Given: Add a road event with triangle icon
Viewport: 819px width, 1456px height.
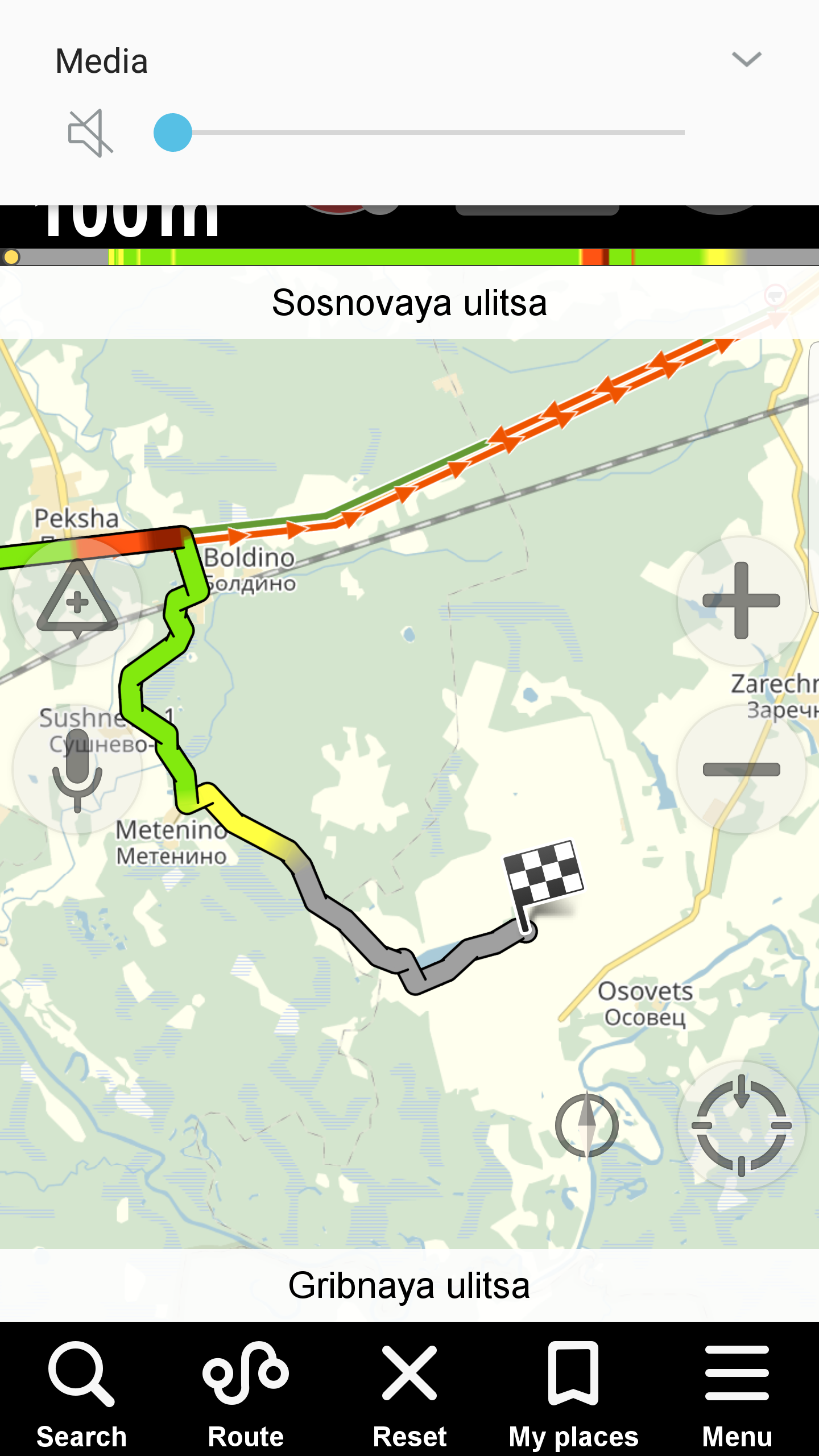Looking at the screenshot, I should [x=77, y=601].
